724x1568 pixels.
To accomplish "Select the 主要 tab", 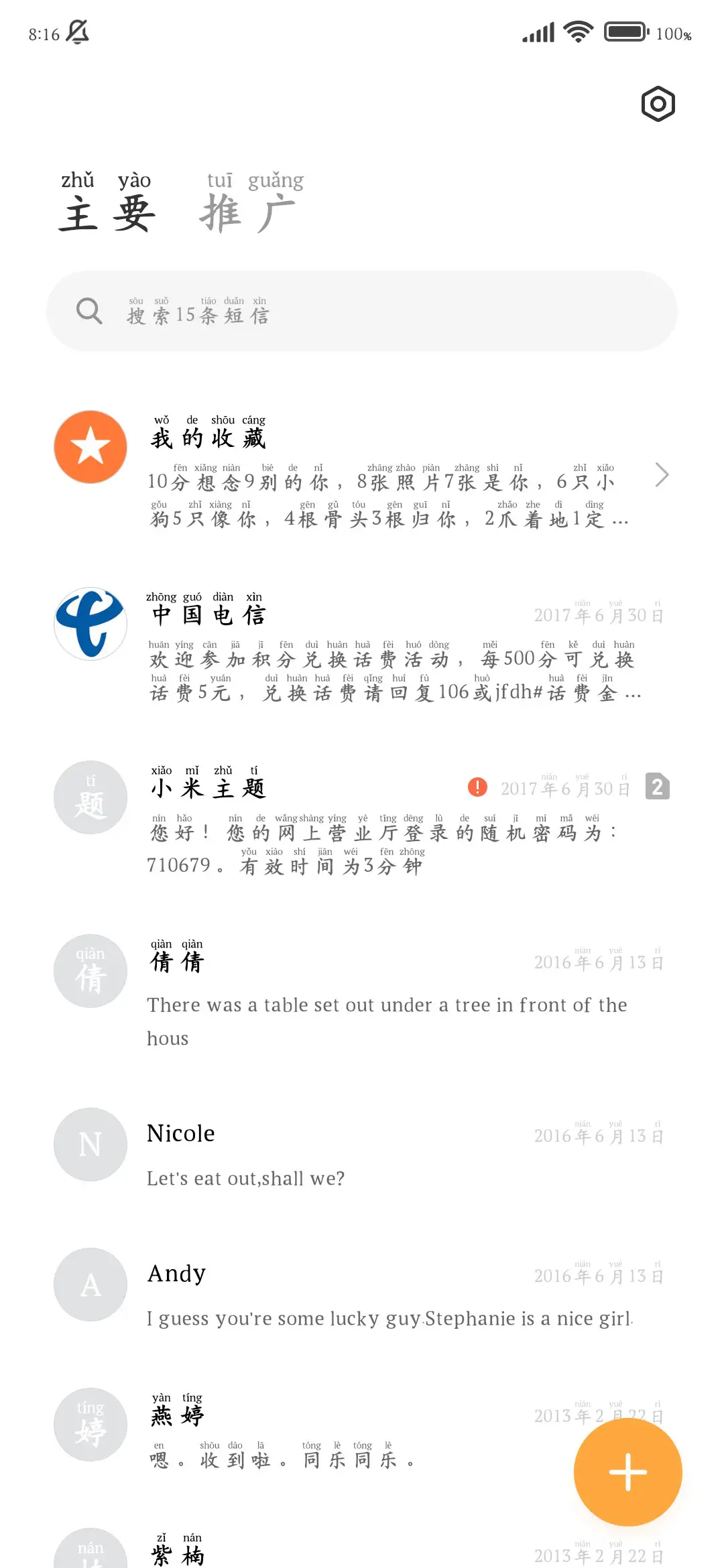I will click(107, 211).
